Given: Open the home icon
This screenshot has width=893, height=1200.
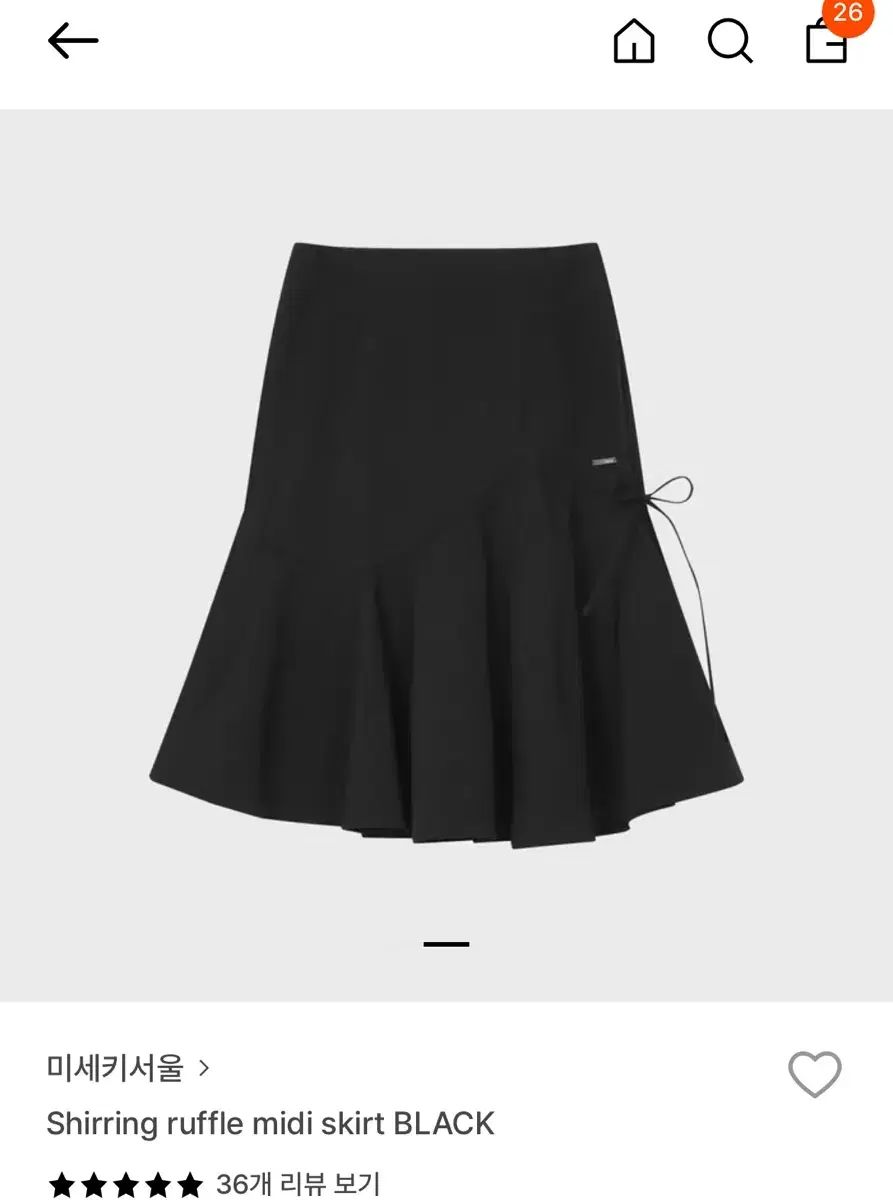Looking at the screenshot, I should click(633, 42).
